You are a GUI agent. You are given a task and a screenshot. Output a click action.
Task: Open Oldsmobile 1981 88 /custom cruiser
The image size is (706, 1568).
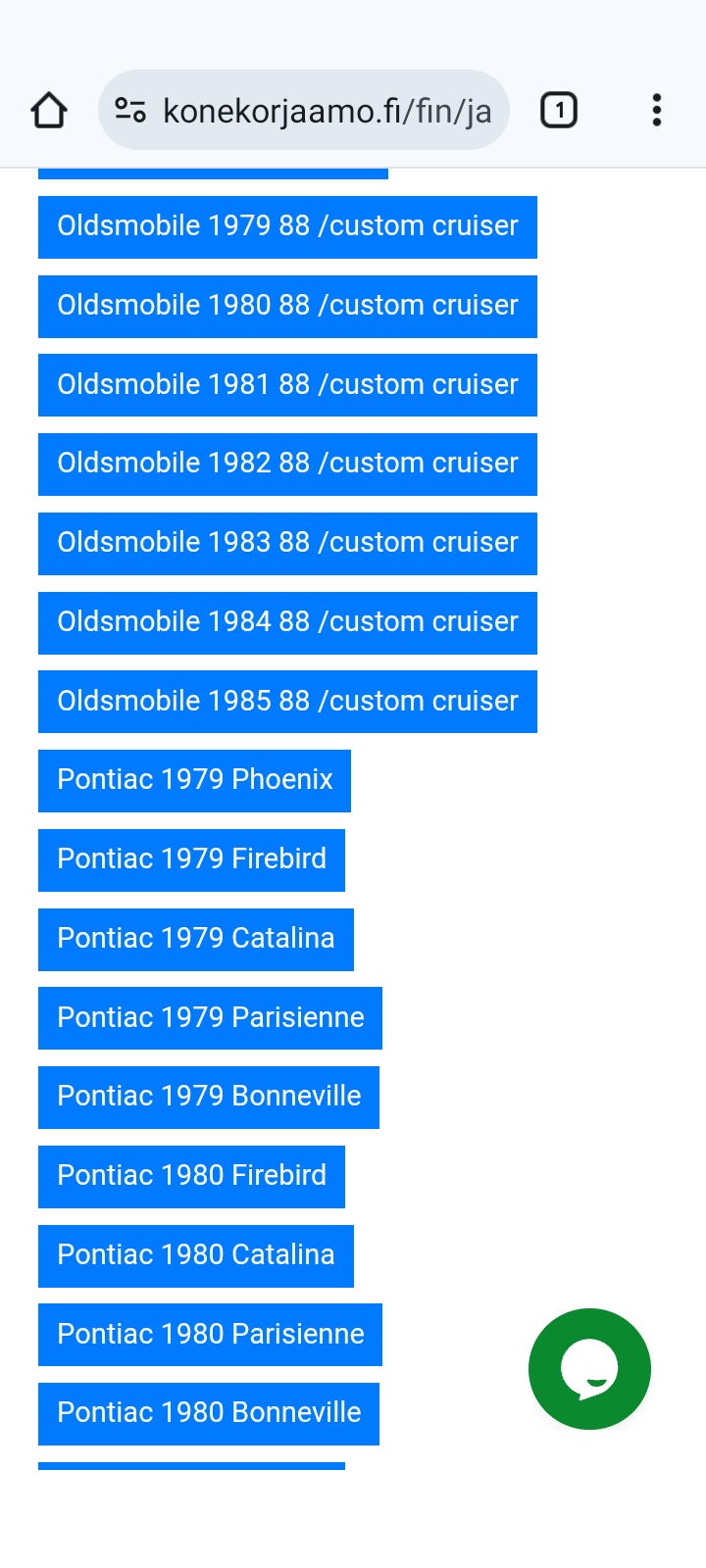click(x=287, y=384)
